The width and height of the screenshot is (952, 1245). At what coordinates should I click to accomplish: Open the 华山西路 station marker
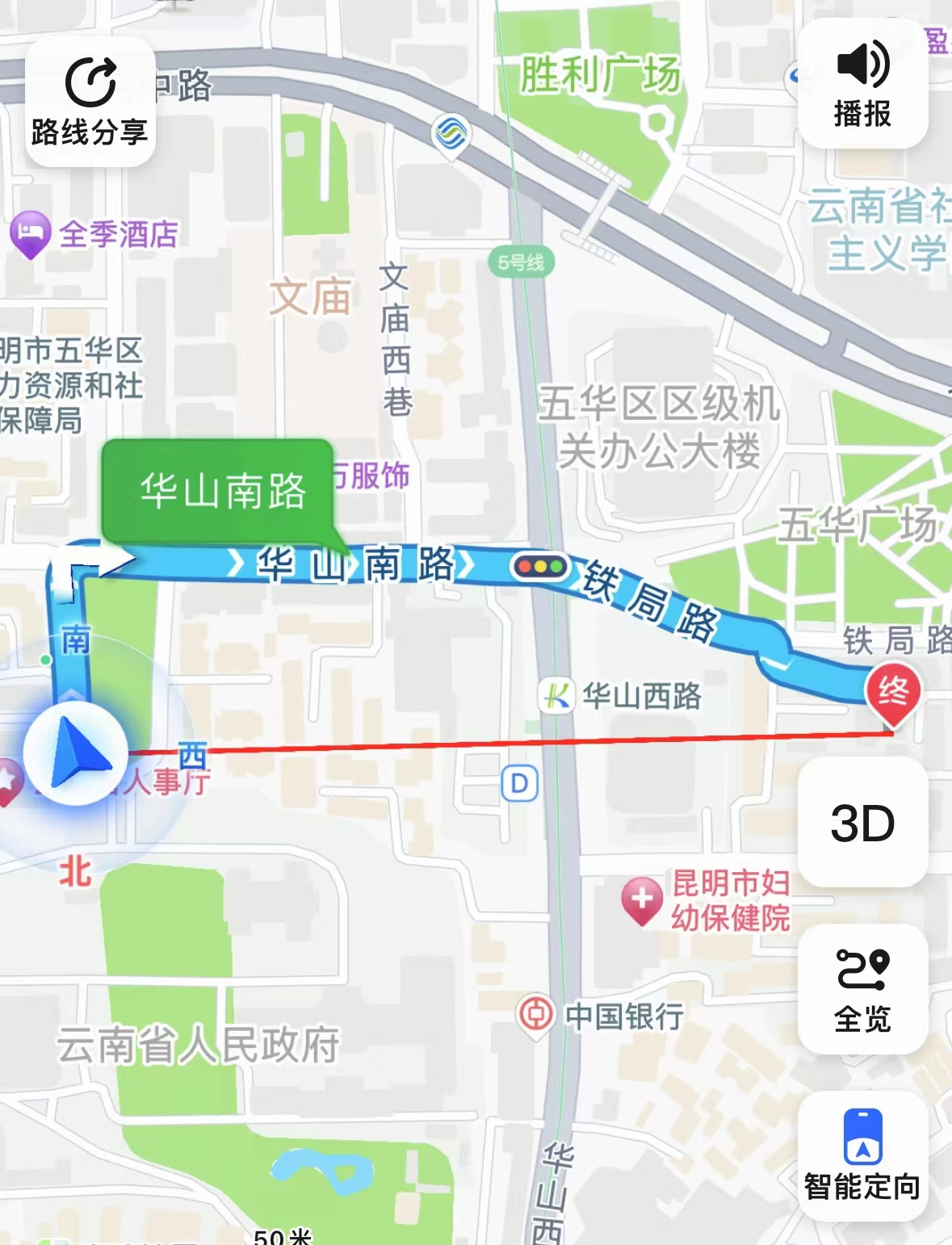coord(556,695)
